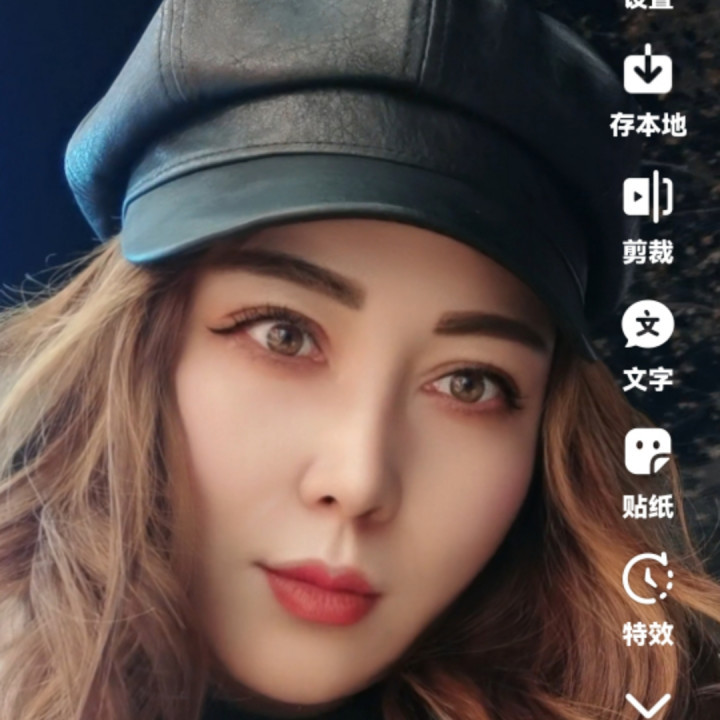This screenshot has width=720, height=720.
Task: Expand more tools with the down chevron
Action: click(648, 706)
